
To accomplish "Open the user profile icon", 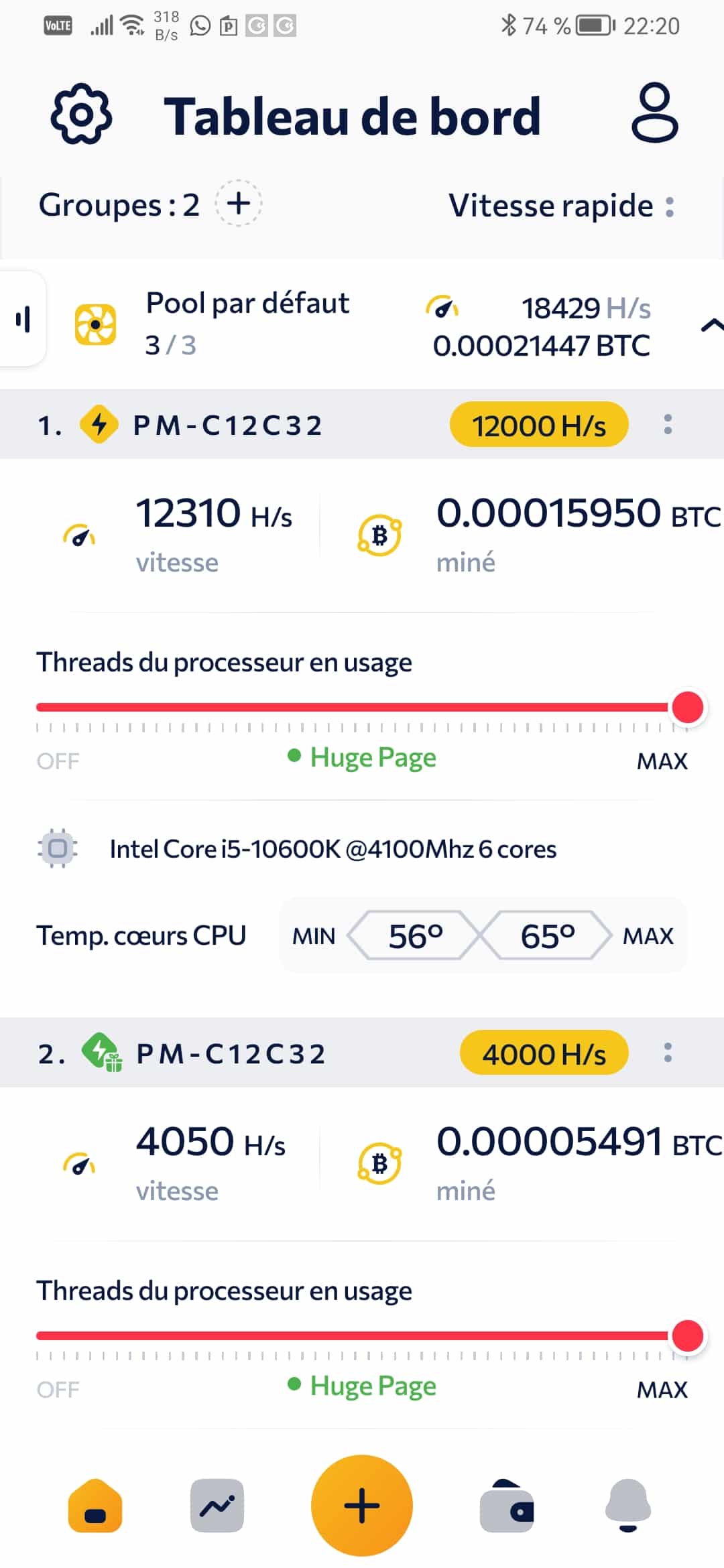I will point(655,113).
